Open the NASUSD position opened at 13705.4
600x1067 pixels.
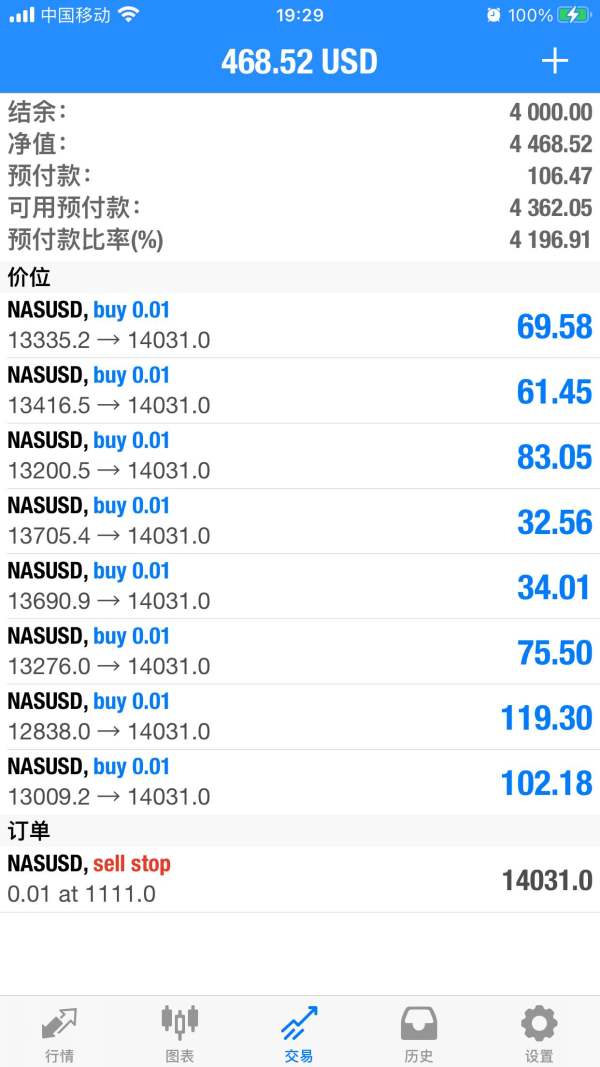(300, 522)
